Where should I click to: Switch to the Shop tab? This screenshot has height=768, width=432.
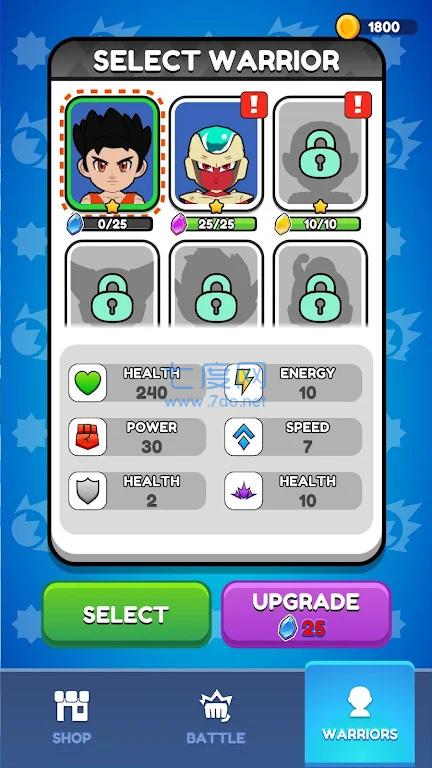(72, 717)
